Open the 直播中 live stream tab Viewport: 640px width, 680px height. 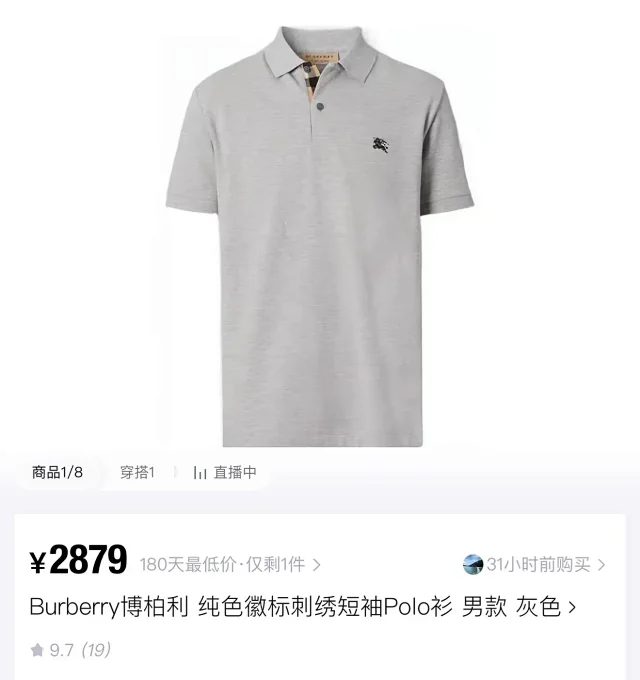click(225, 472)
